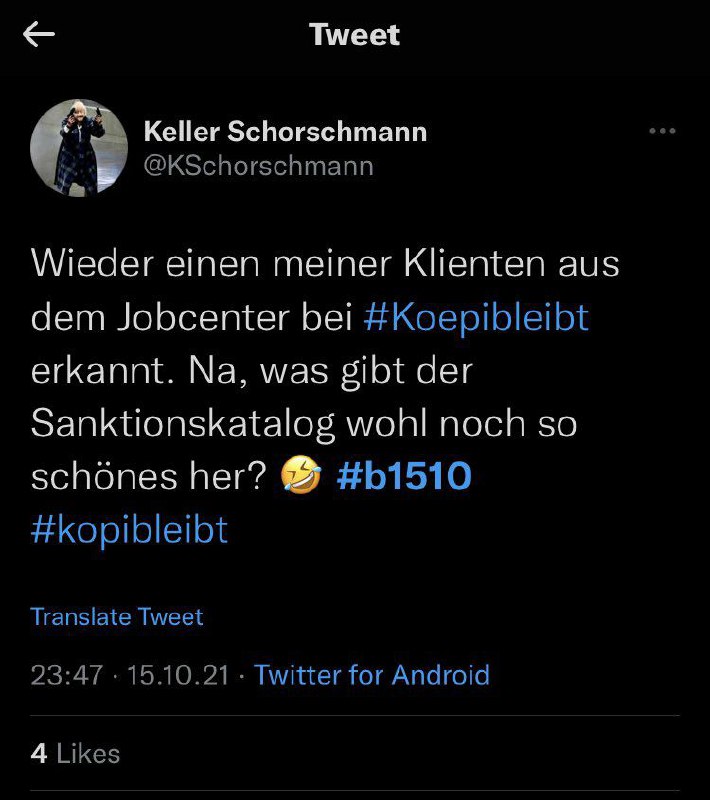Open the tweet's three-dot overflow menu

(x=662, y=131)
